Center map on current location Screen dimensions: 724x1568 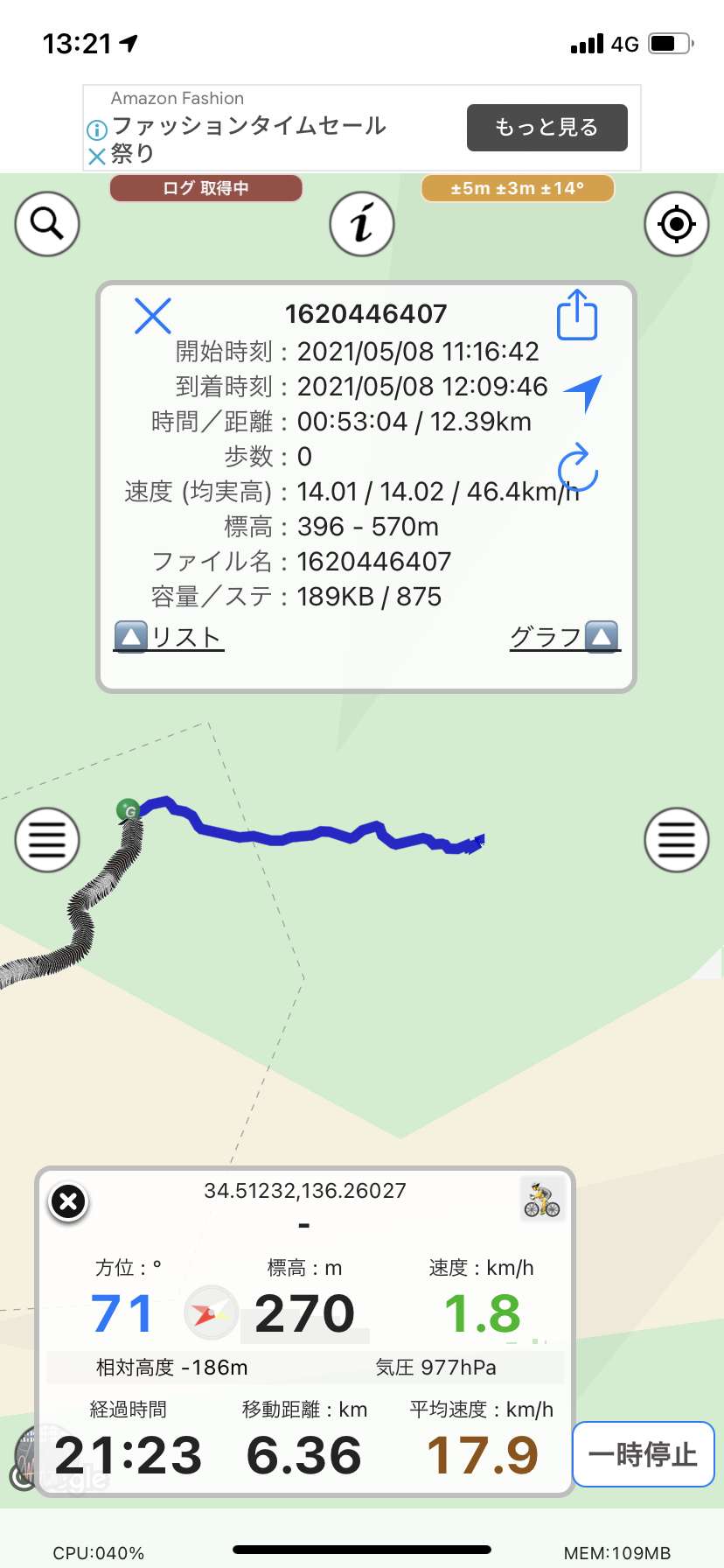[x=677, y=224]
